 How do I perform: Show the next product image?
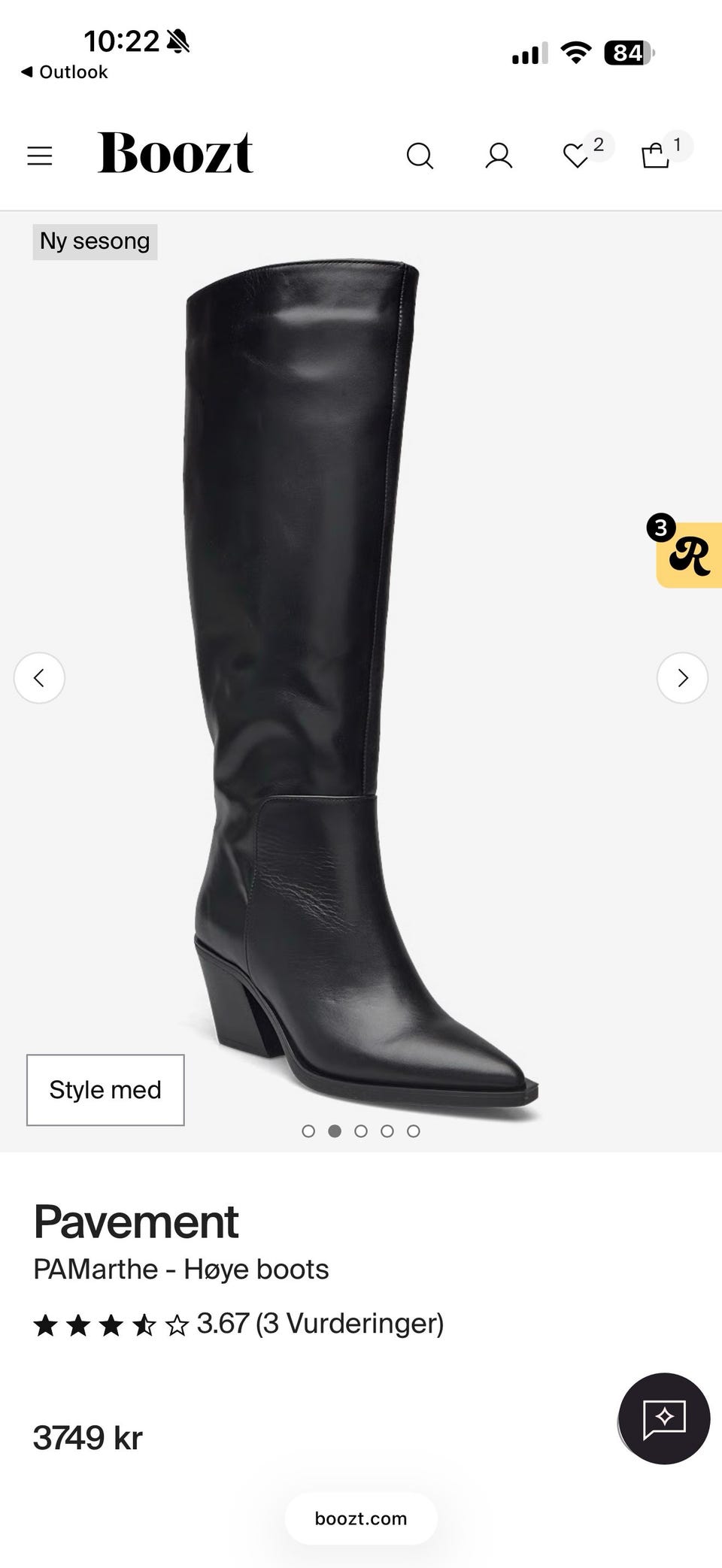tap(682, 678)
